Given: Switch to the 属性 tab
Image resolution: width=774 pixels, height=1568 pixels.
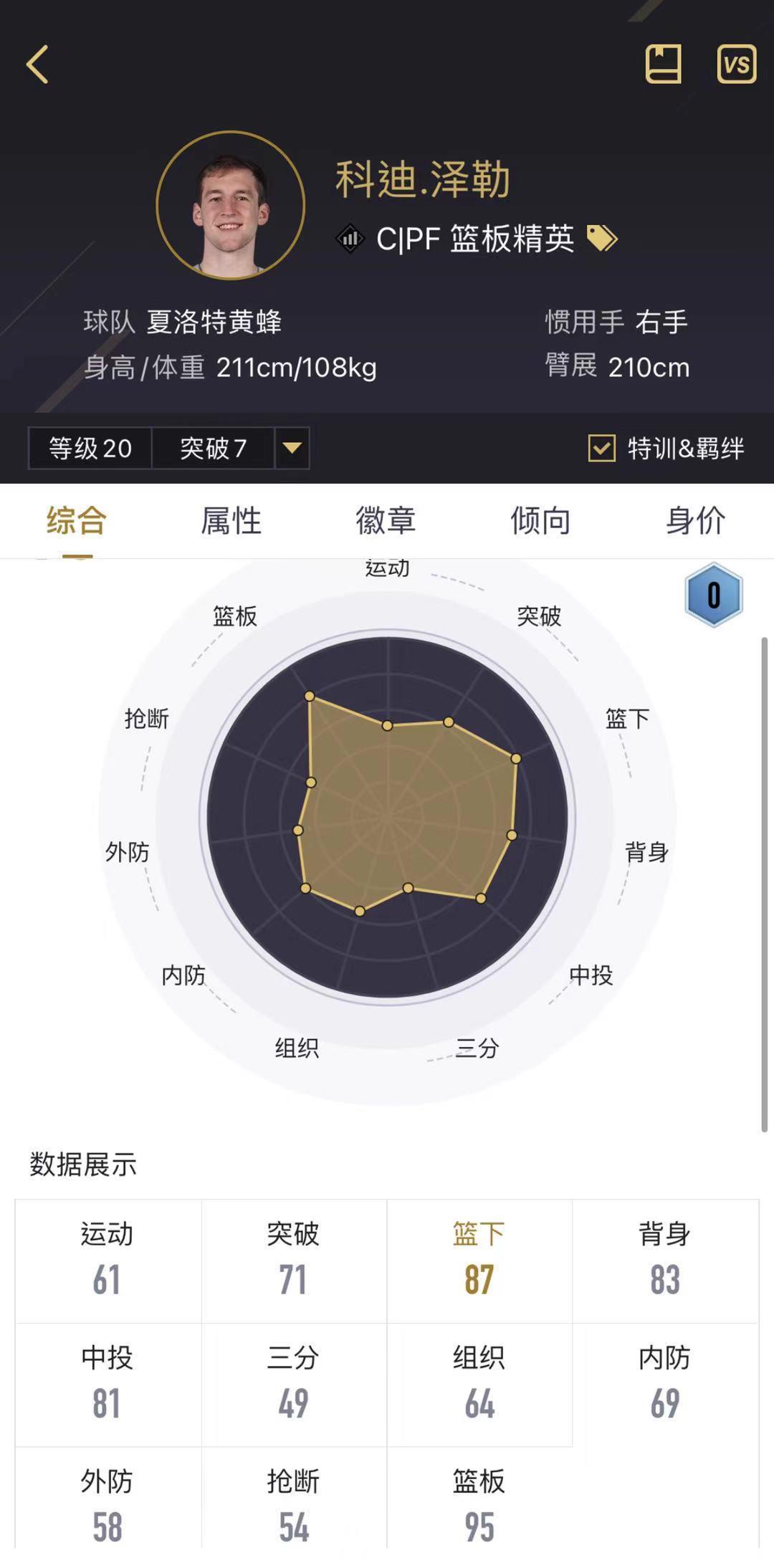Looking at the screenshot, I should click(231, 520).
